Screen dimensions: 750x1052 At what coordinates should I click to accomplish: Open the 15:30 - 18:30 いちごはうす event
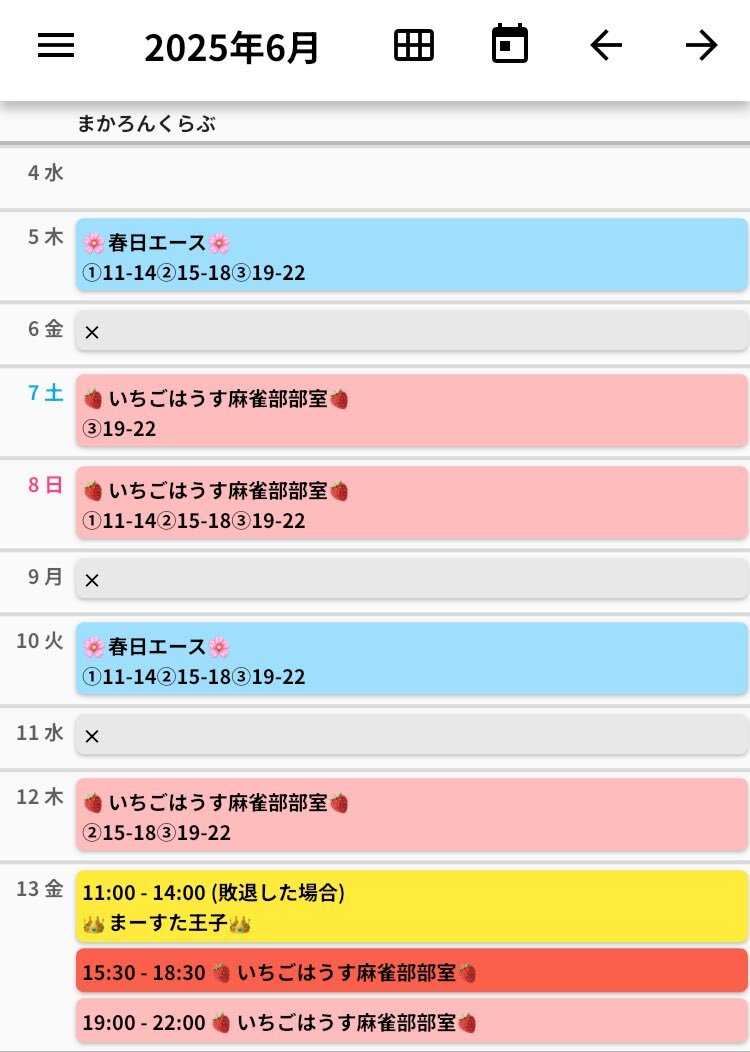click(x=411, y=971)
